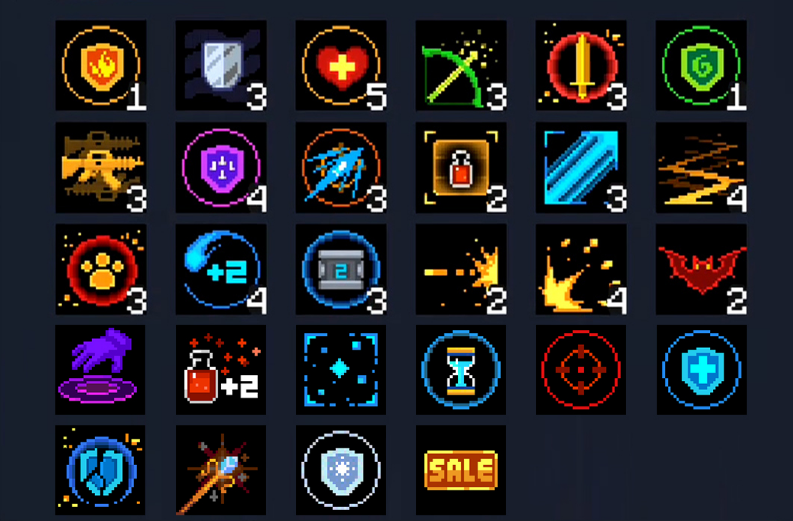This screenshot has height=521, width=793.
Task: Select the blue orb +2 buff
Action: (x=221, y=269)
